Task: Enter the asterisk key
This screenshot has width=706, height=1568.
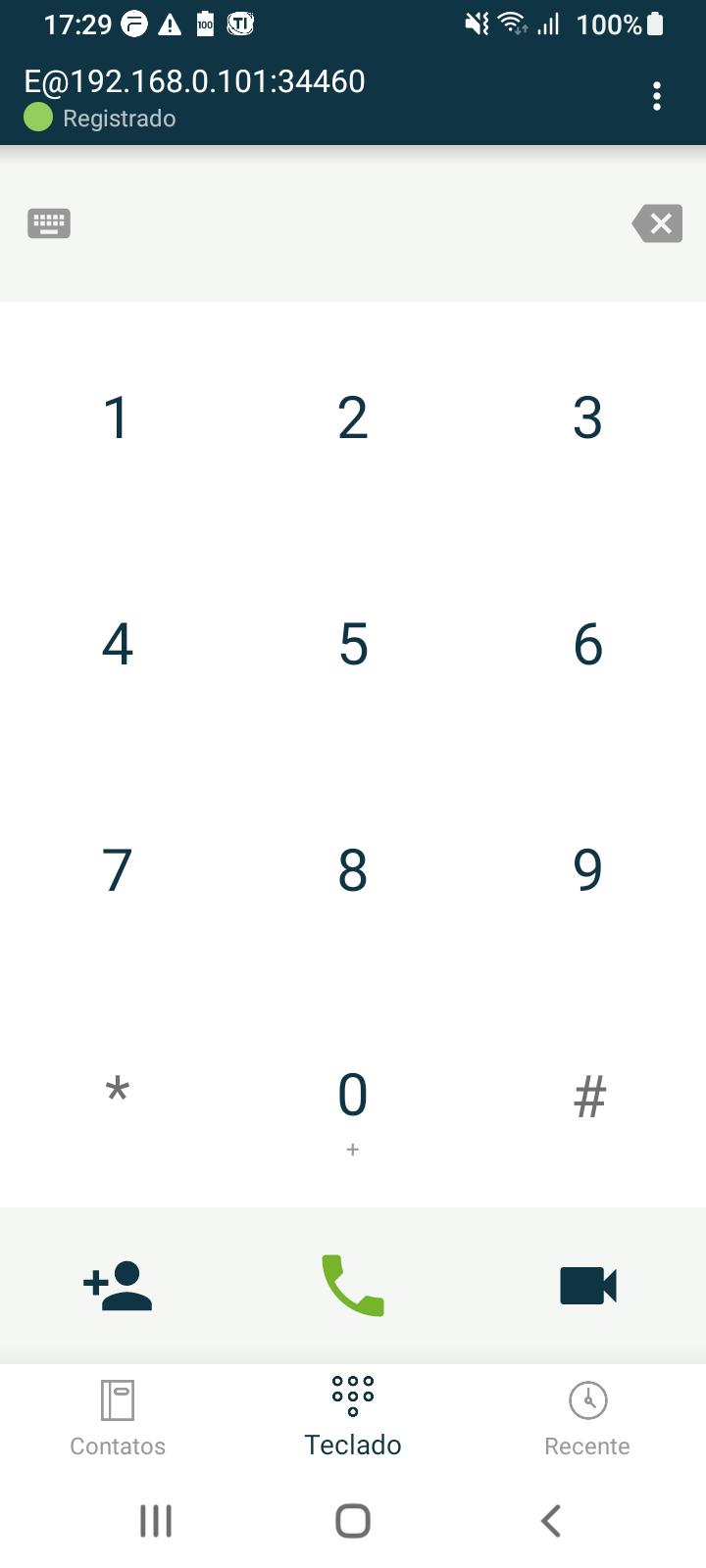Action: pyautogui.click(x=117, y=1095)
